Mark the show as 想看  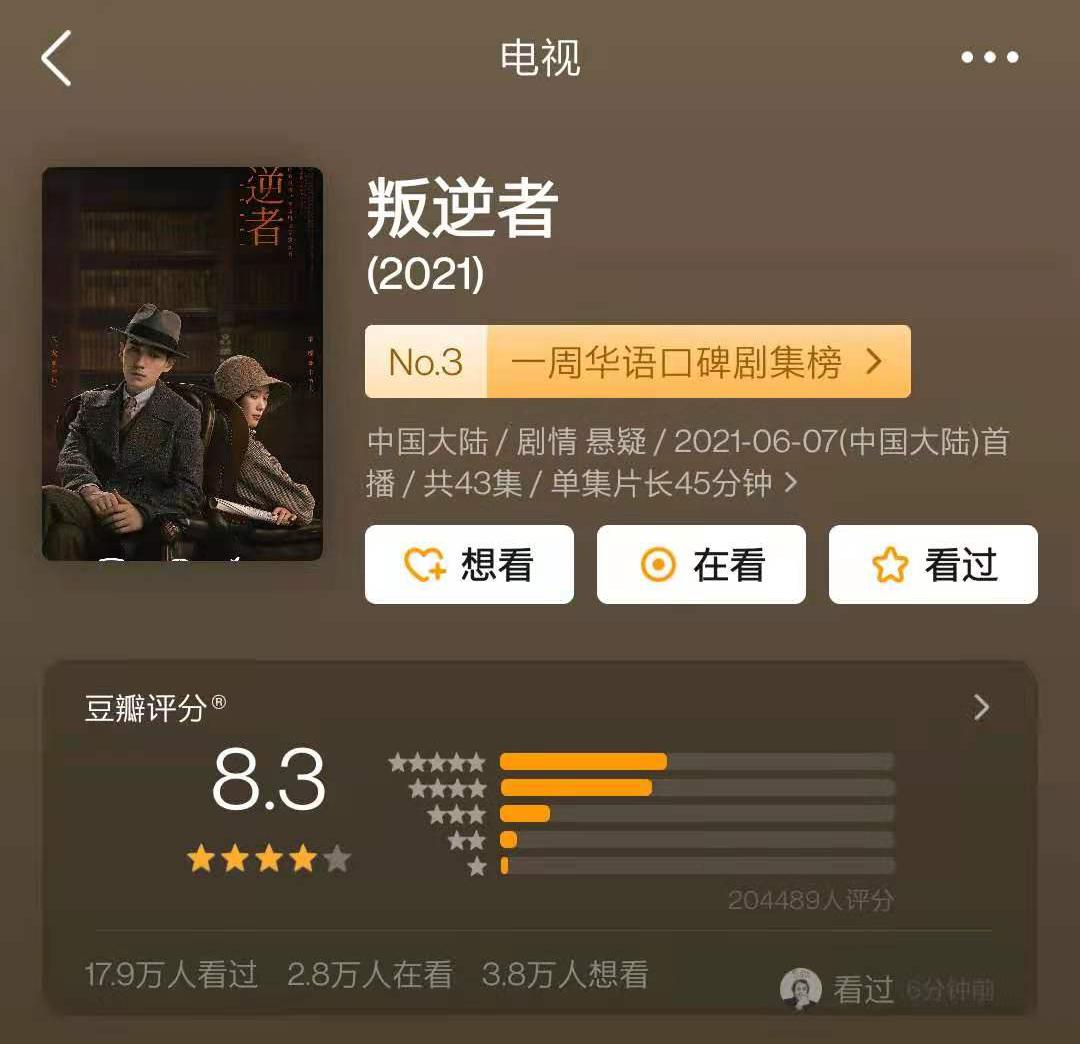pyautogui.click(x=469, y=565)
